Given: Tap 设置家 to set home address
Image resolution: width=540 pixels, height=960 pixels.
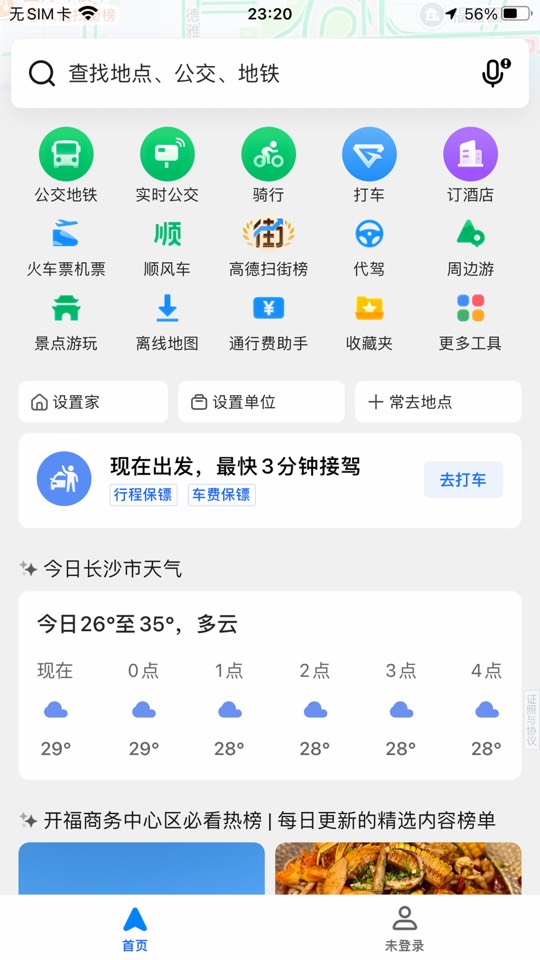Looking at the screenshot, I should click(x=93, y=402).
